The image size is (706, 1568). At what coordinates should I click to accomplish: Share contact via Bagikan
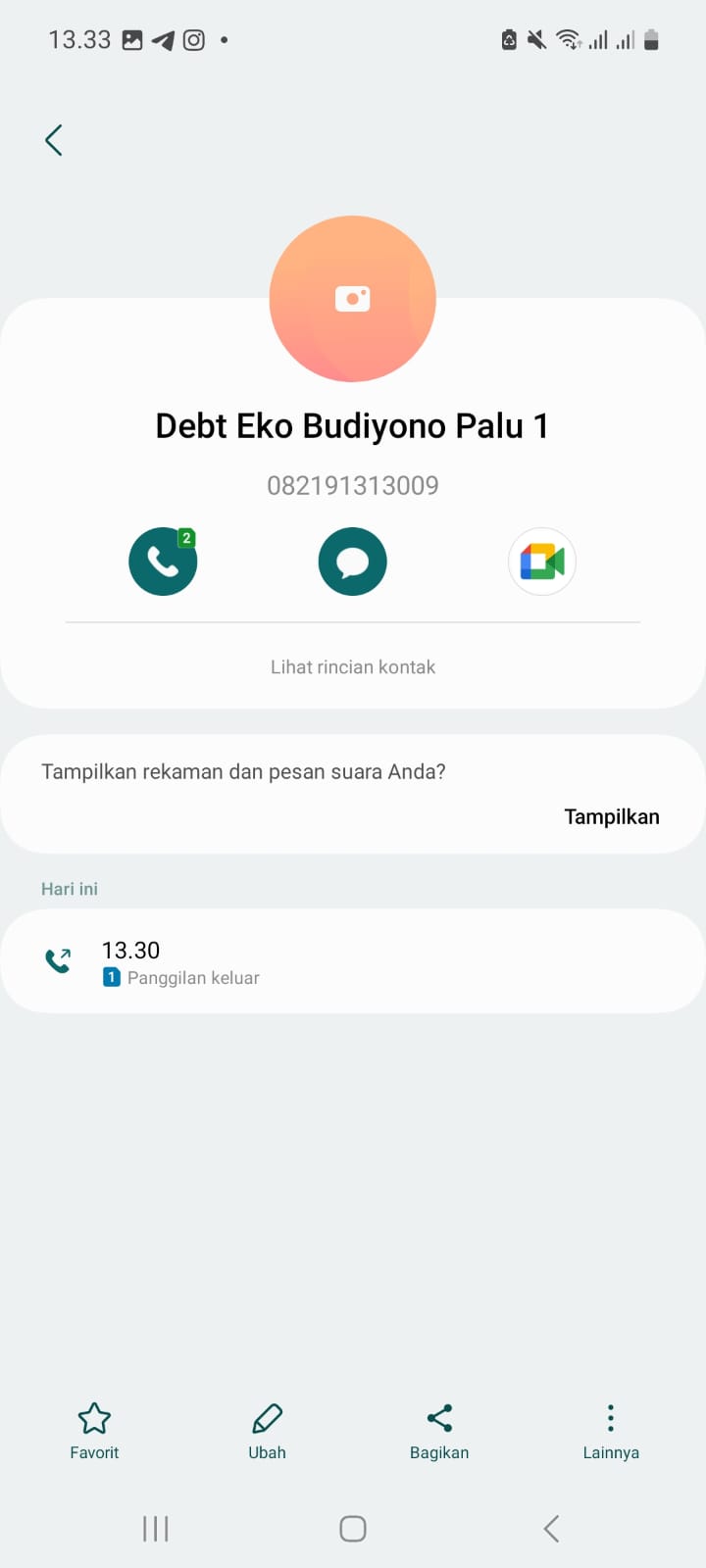point(438,1430)
